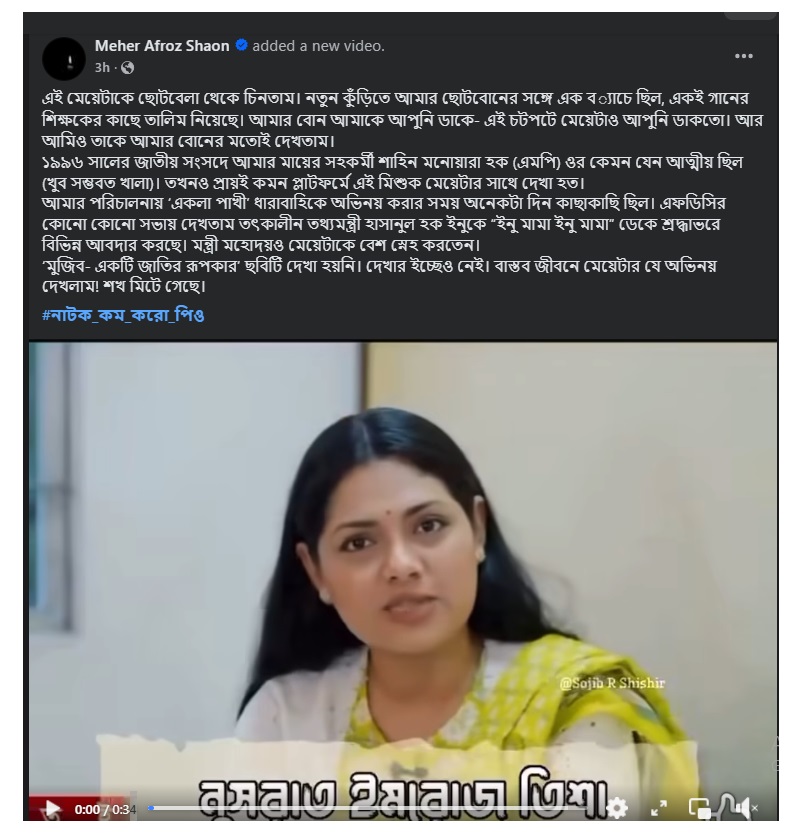Open the 3h post timestamp
Image resolution: width=804 pixels, height=834 pixels.
[x=101, y=68]
